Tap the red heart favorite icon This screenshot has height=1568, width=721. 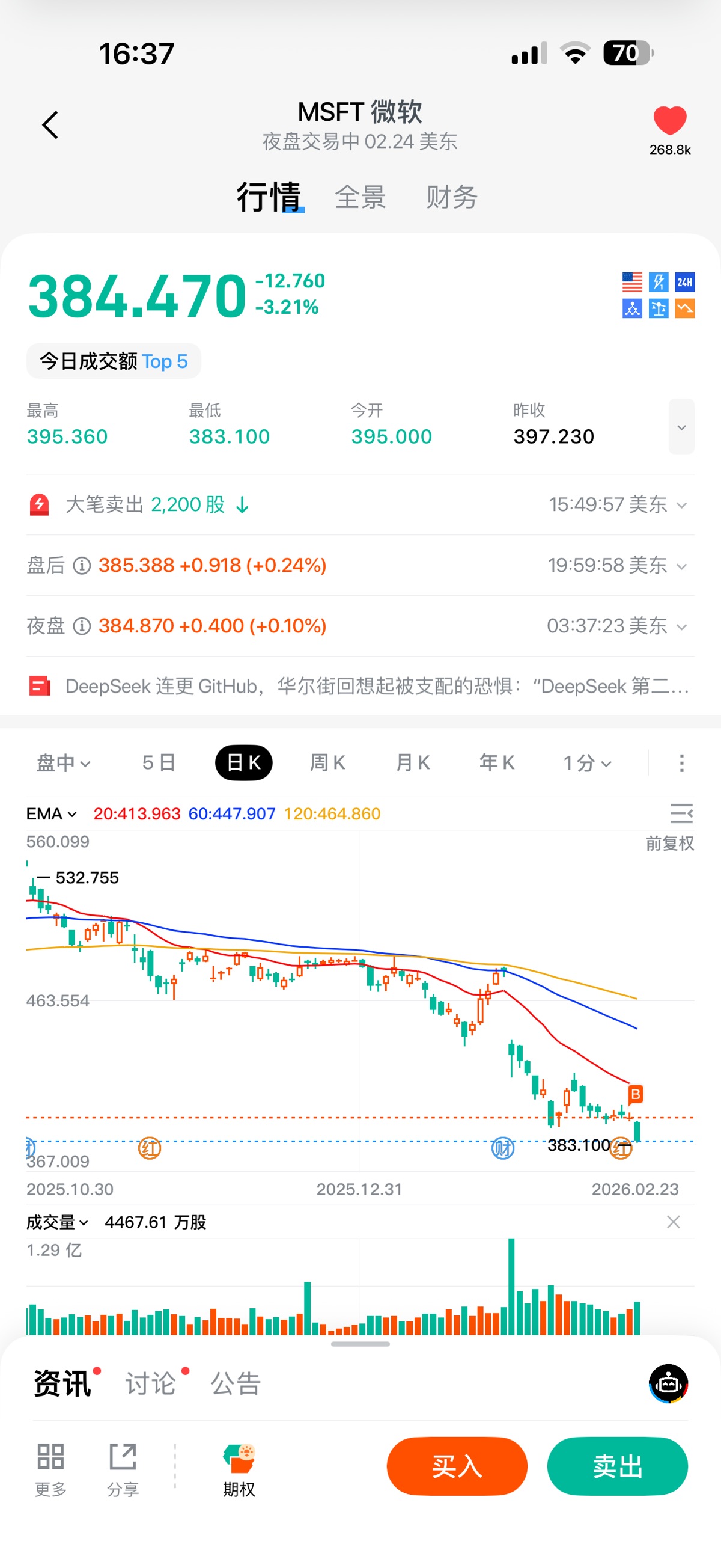pos(669,120)
